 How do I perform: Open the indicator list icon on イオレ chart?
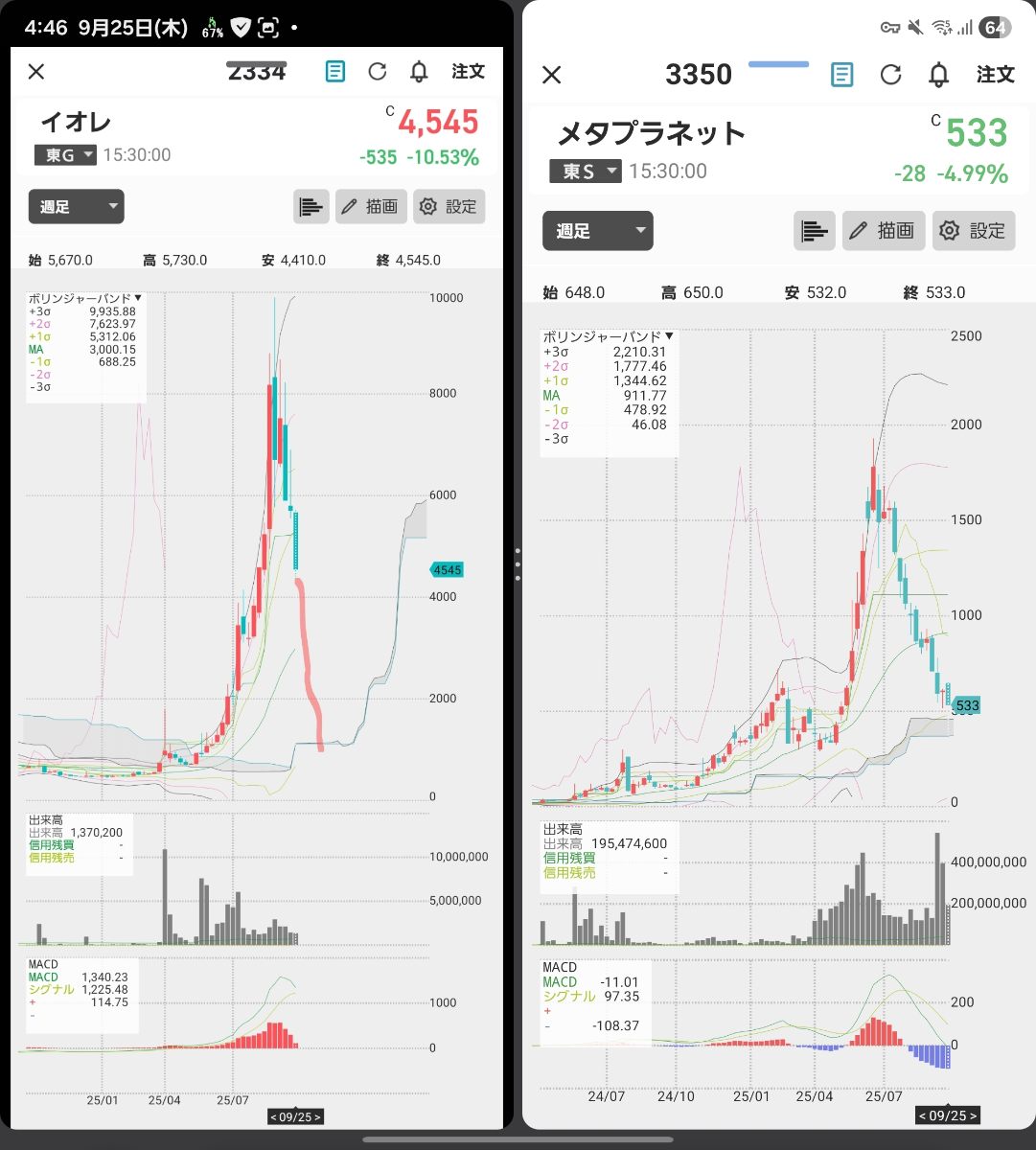(311, 206)
